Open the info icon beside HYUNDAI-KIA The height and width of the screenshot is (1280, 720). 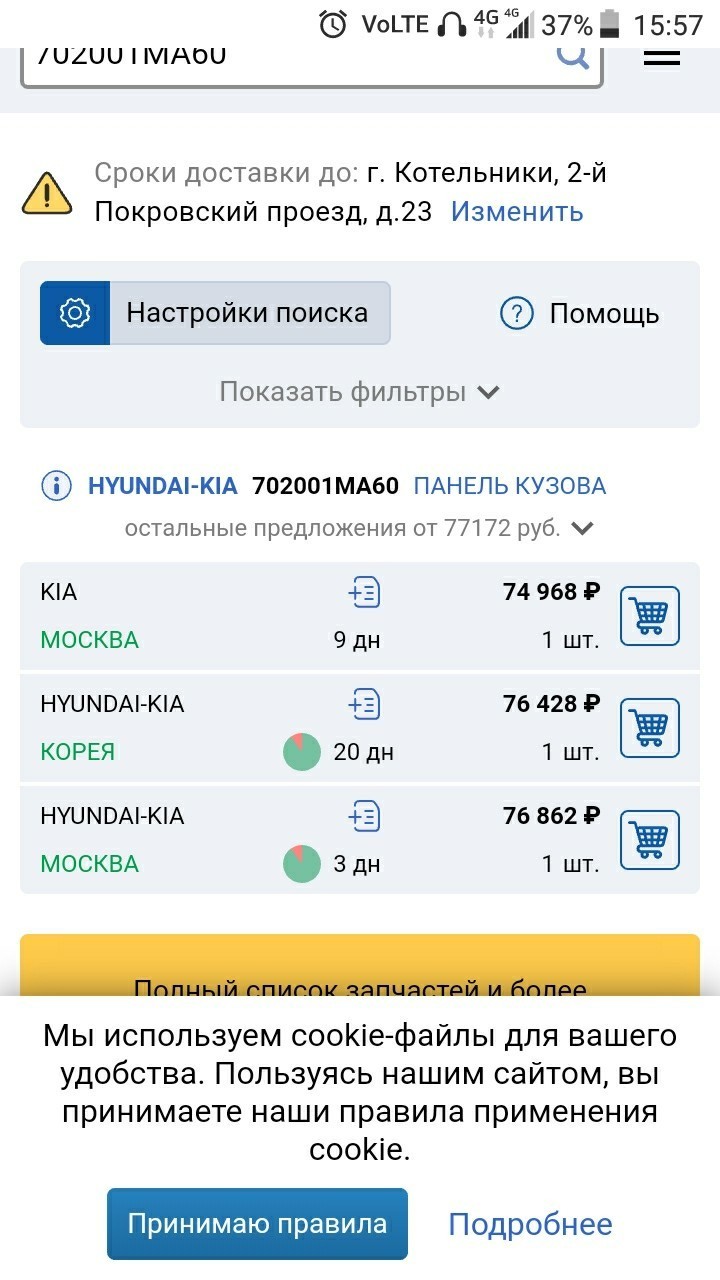click(56, 486)
